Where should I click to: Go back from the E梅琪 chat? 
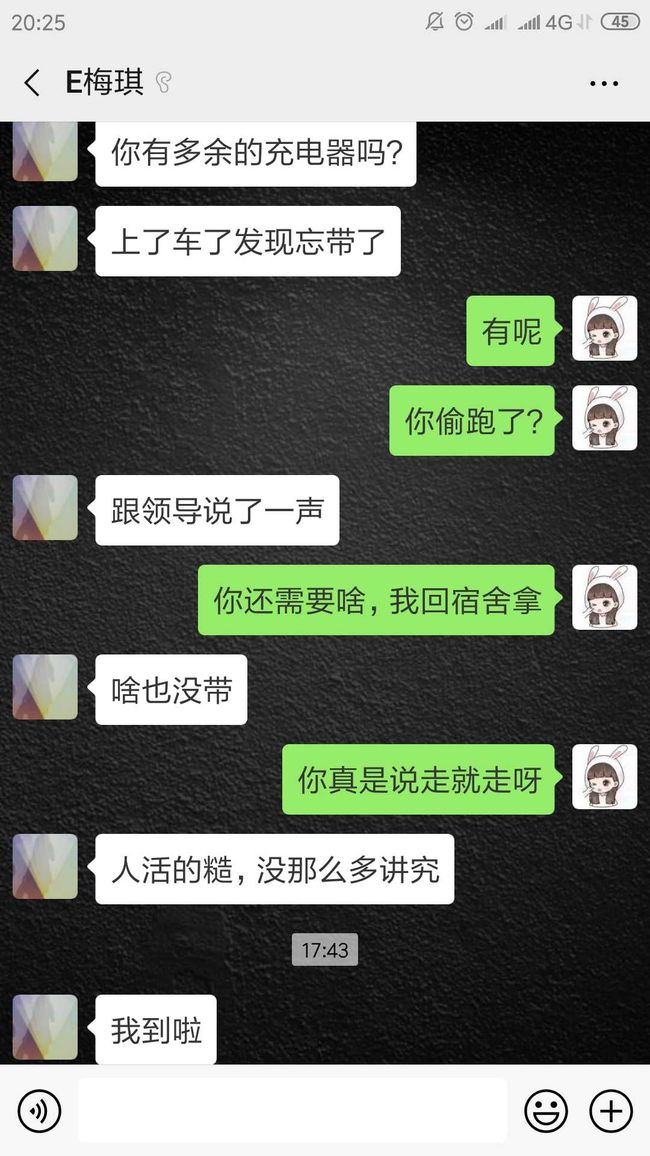(32, 83)
